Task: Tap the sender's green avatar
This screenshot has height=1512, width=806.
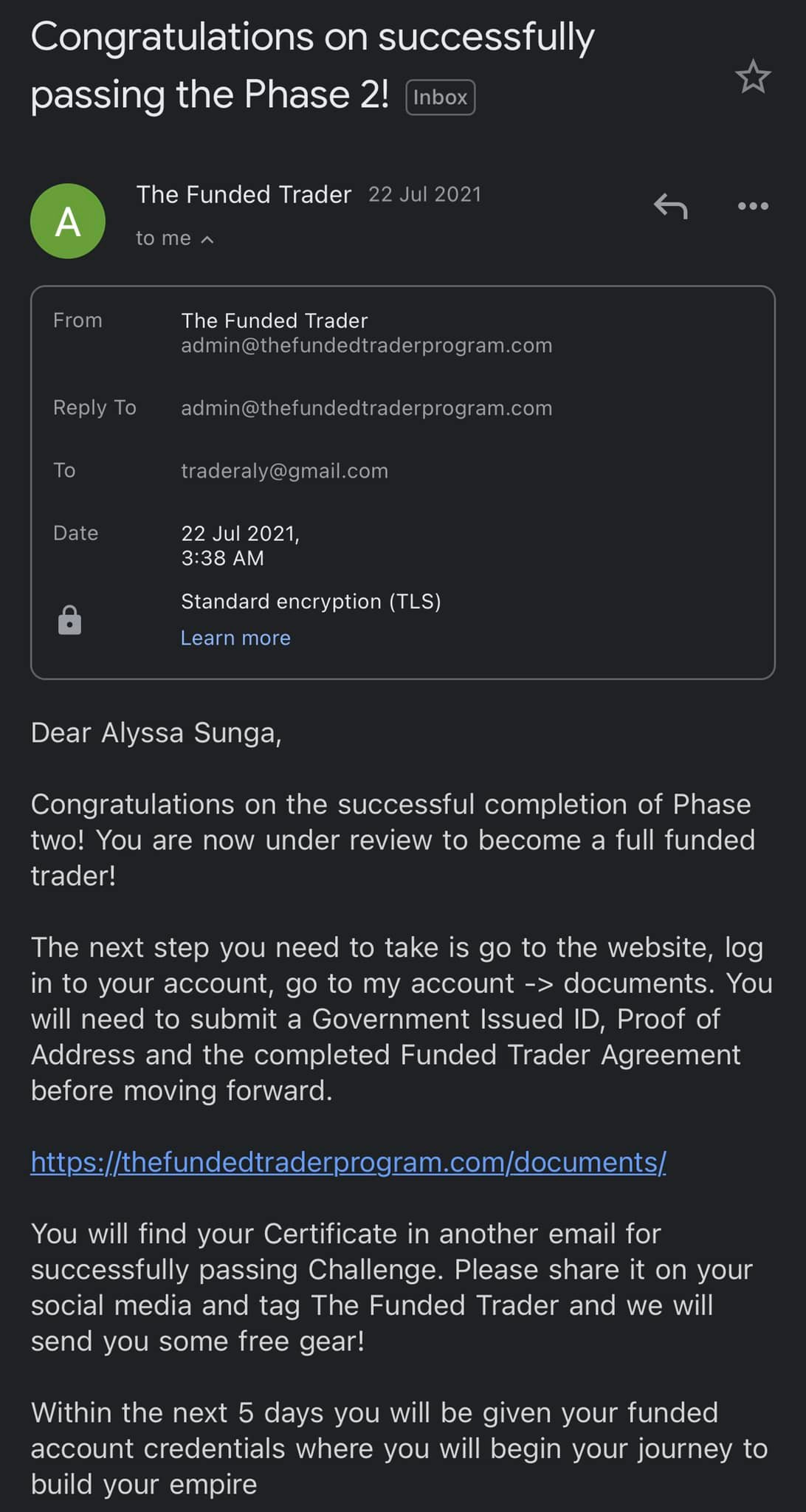Action: pos(68,221)
